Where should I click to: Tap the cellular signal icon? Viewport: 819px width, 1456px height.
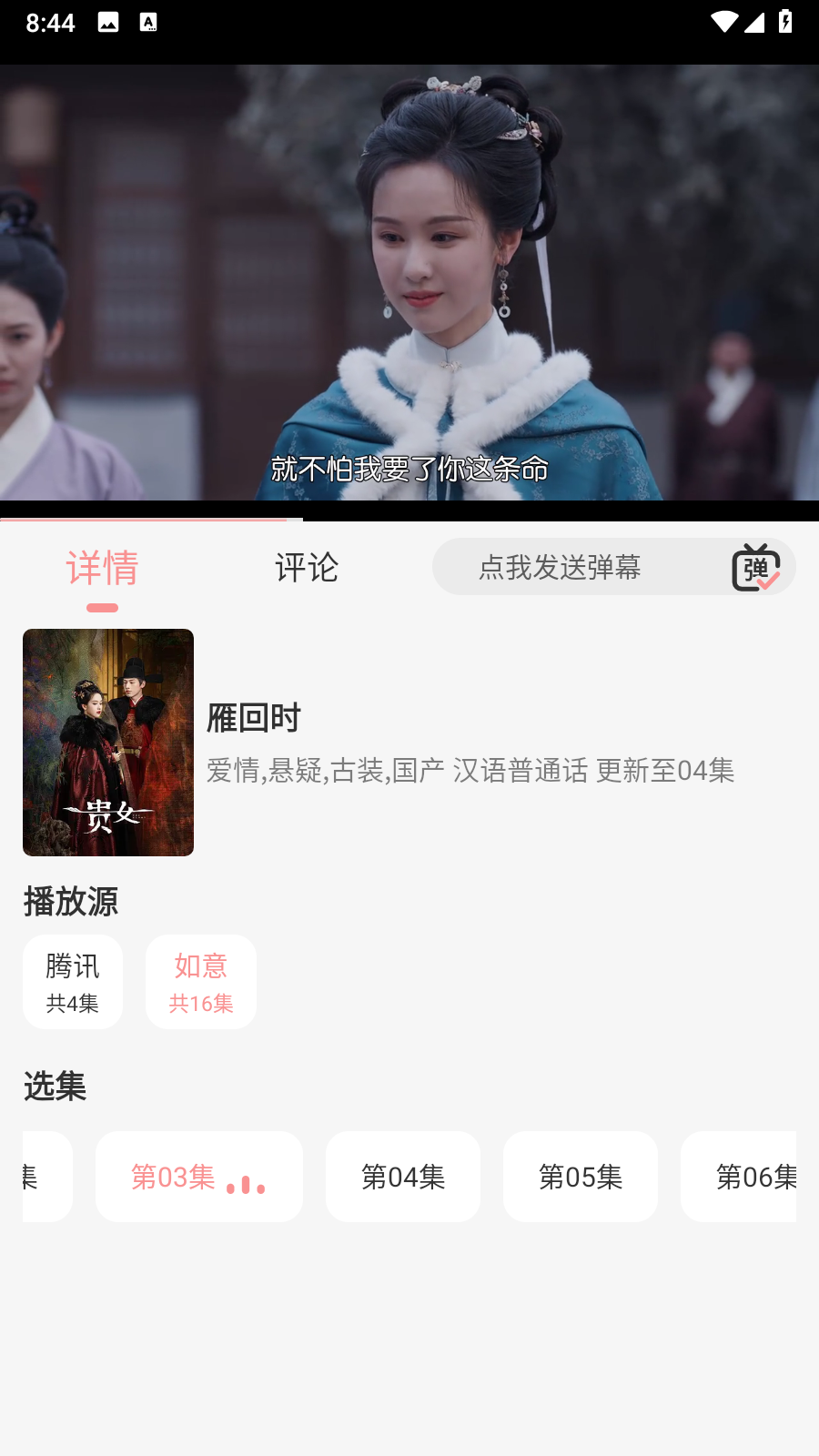coord(753,23)
